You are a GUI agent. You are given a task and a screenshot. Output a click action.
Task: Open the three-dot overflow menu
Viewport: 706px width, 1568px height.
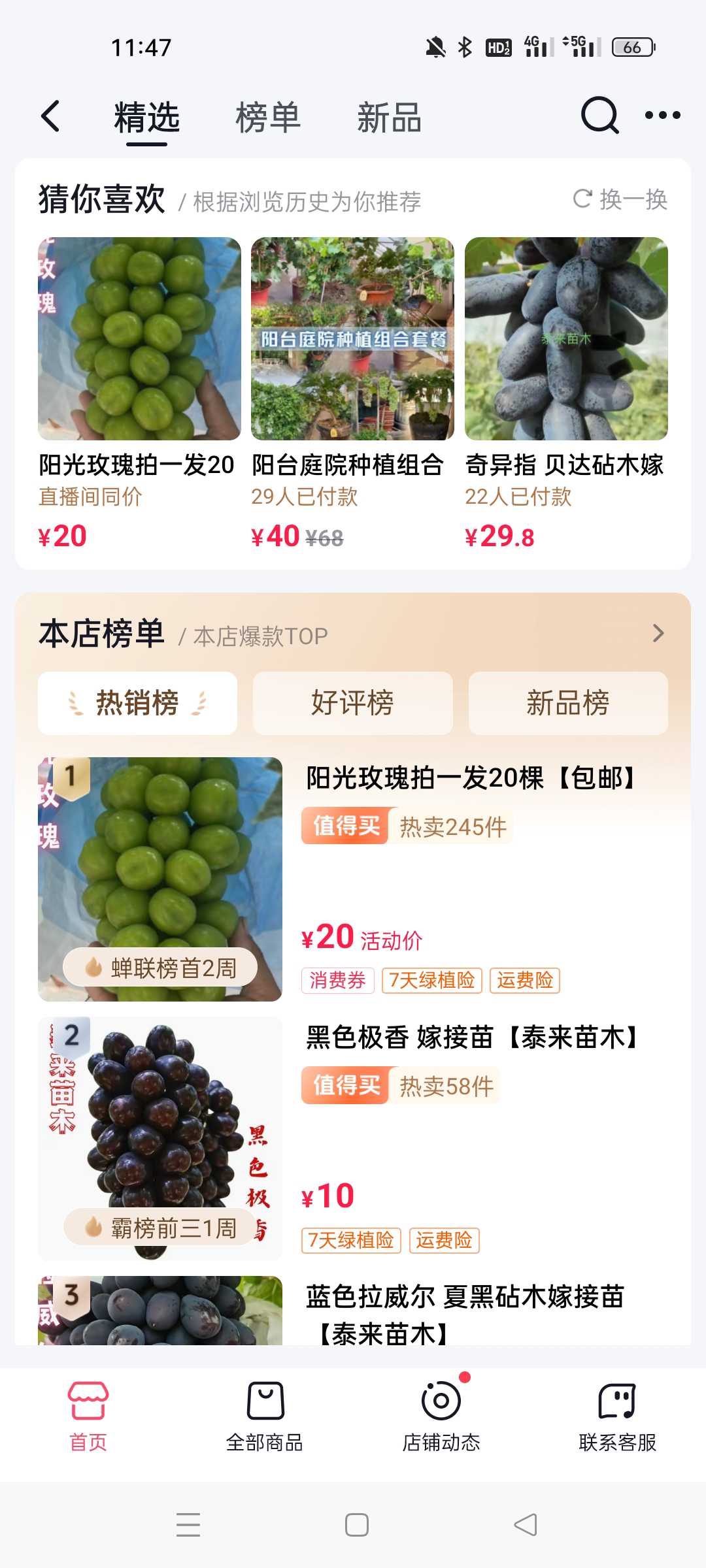point(662,116)
